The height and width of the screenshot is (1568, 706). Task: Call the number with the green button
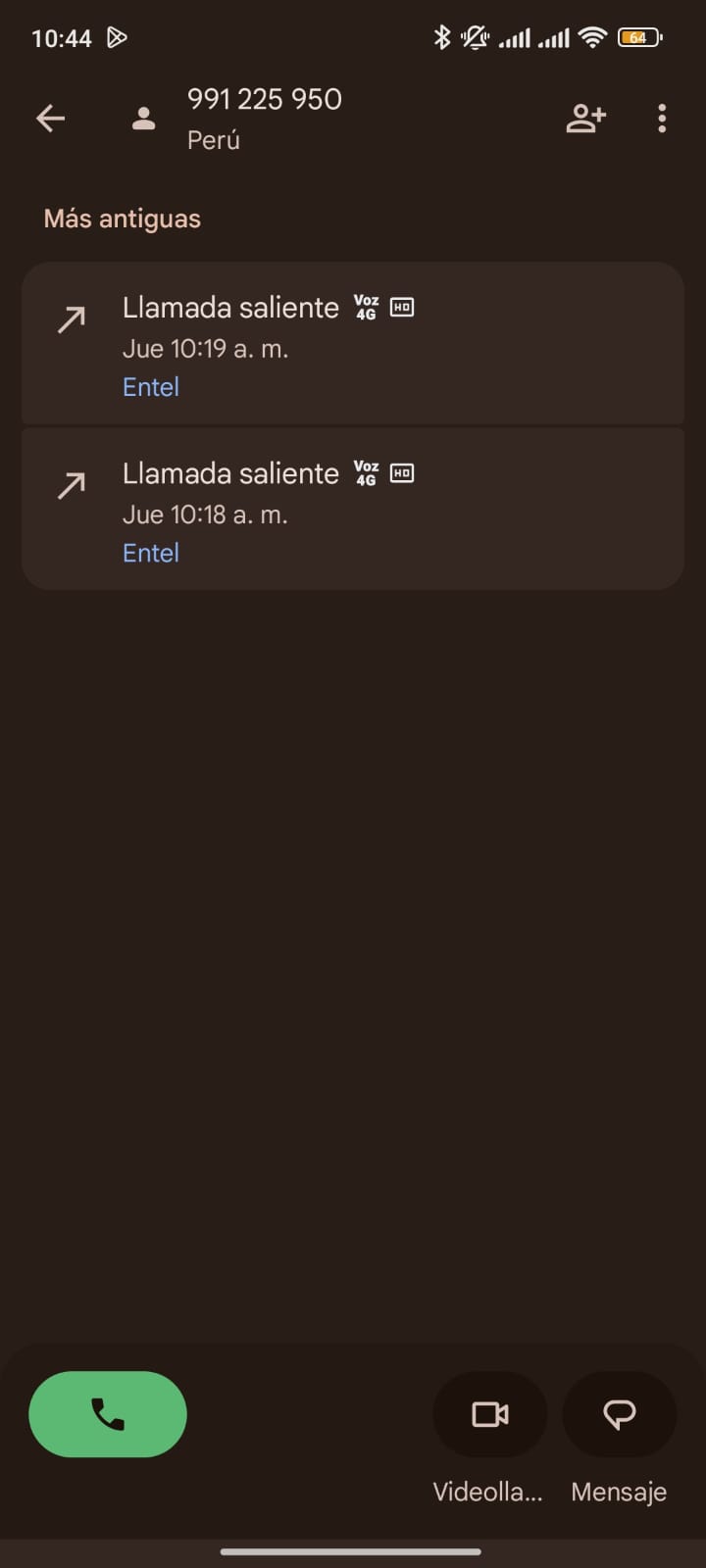click(x=108, y=1413)
